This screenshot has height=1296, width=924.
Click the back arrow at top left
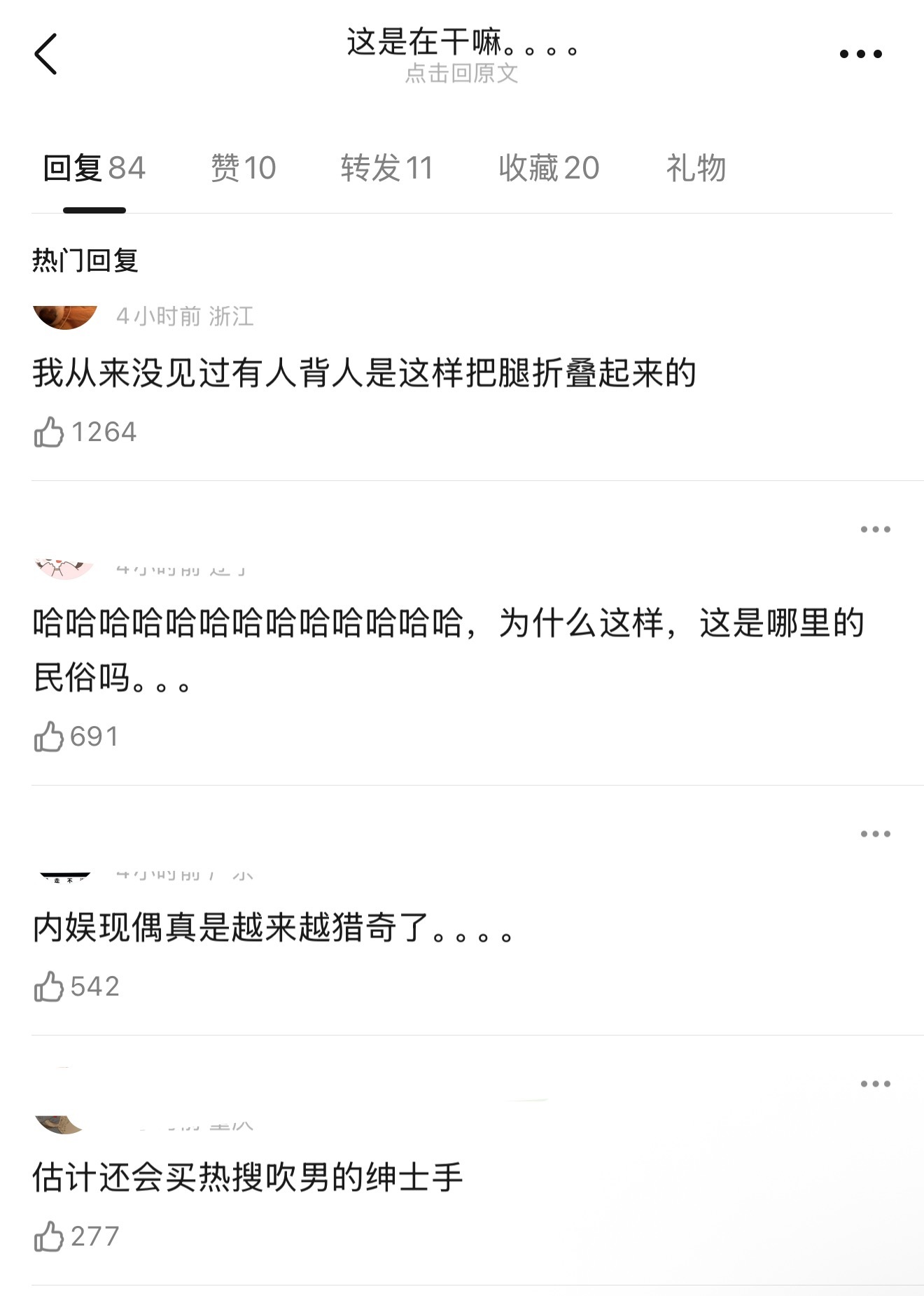pyautogui.click(x=45, y=53)
